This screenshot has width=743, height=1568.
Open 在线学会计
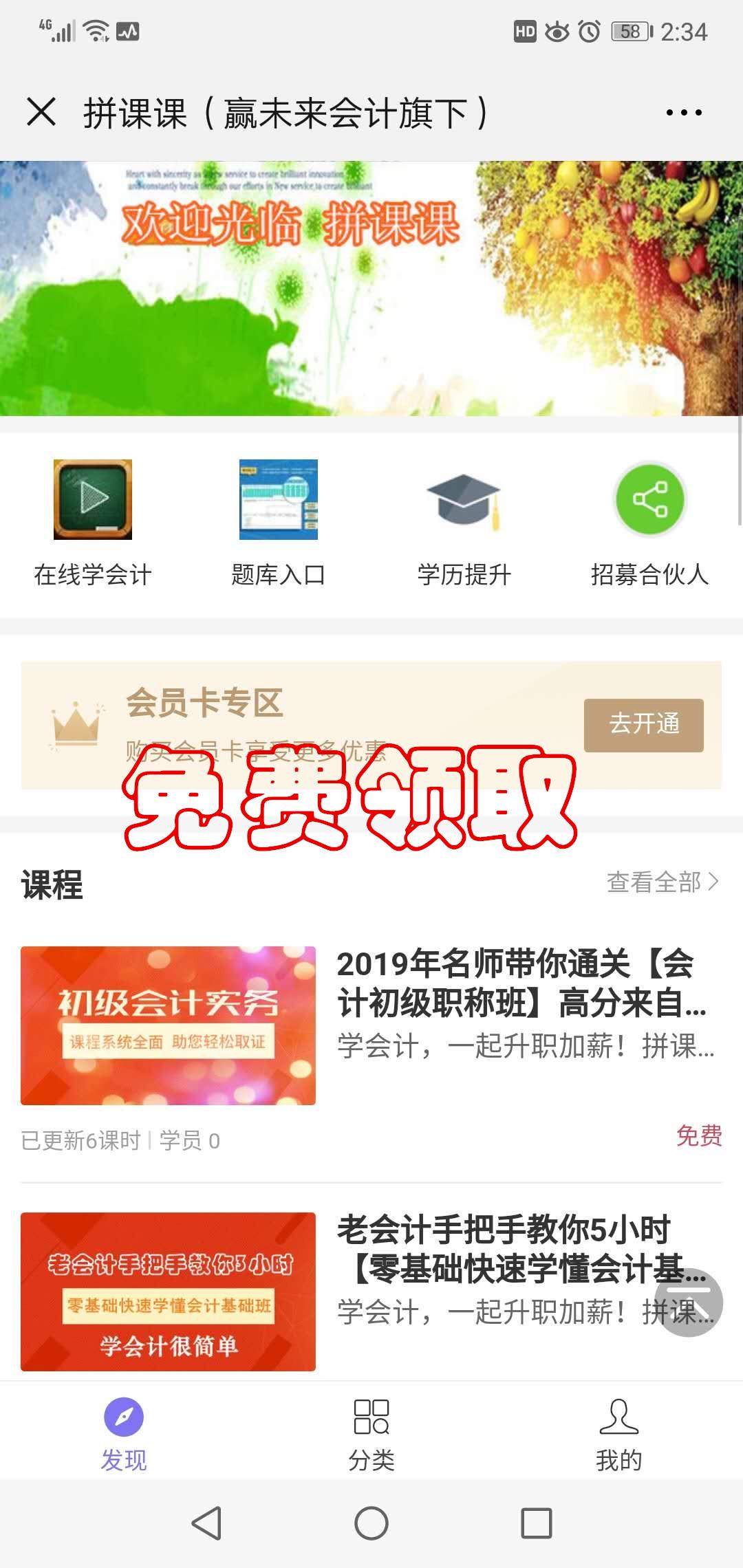pos(93,523)
